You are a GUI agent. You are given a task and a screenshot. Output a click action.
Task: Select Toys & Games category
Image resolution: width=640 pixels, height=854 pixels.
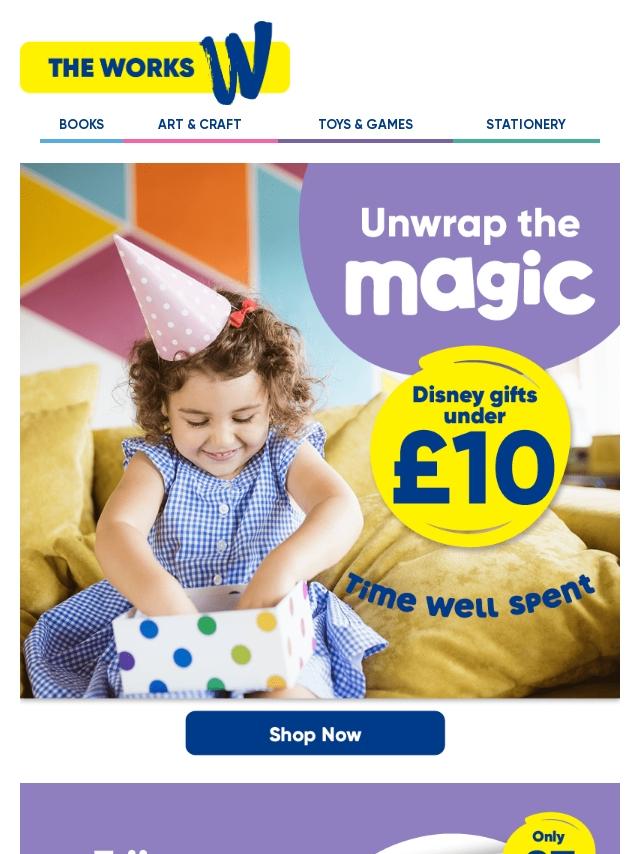coord(365,125)
